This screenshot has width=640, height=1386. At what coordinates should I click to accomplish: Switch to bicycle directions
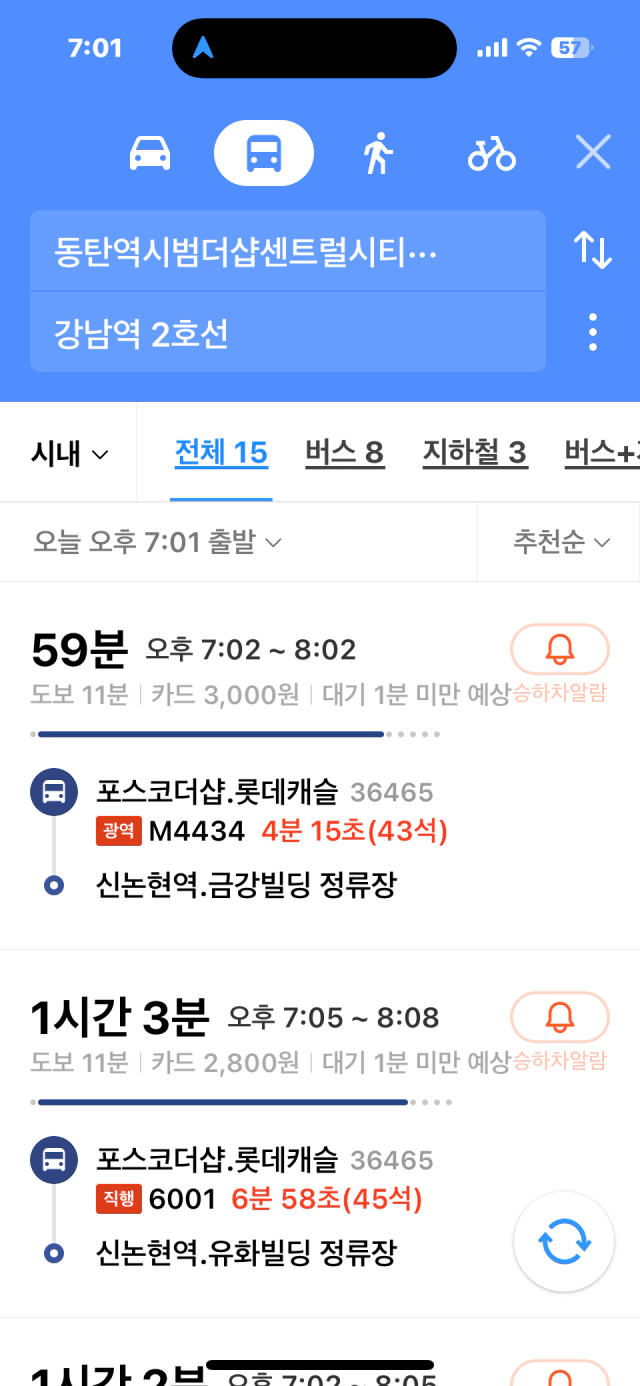point(491,153)
